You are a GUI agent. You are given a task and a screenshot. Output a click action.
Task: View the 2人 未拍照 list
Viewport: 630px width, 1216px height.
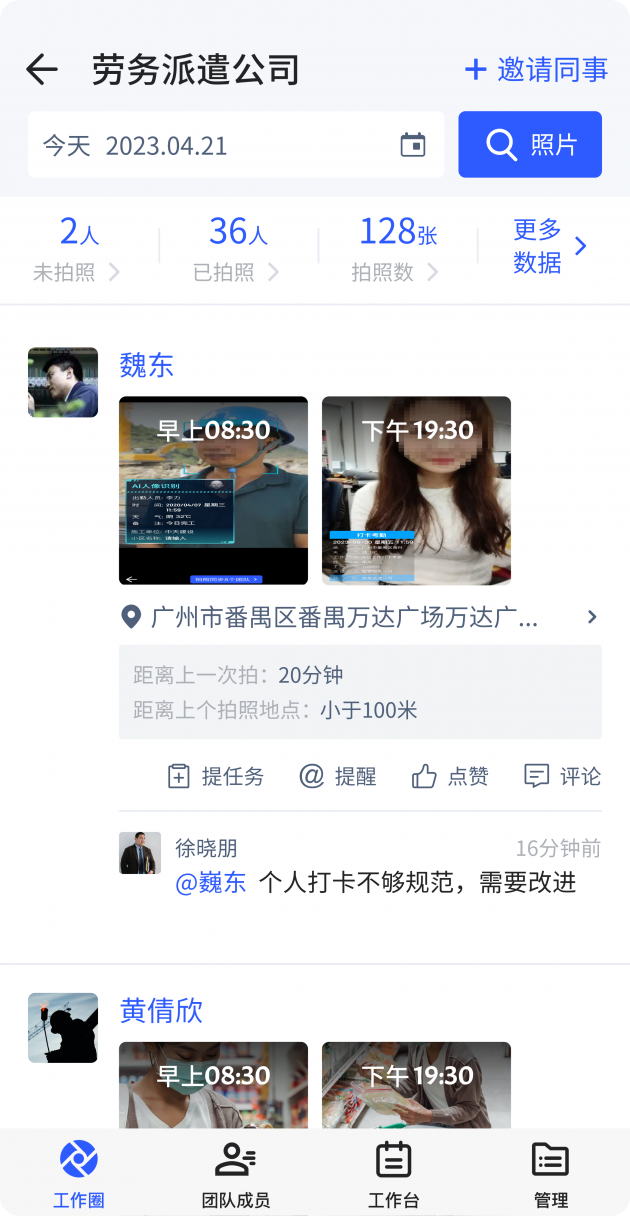(x=79, y=248)
